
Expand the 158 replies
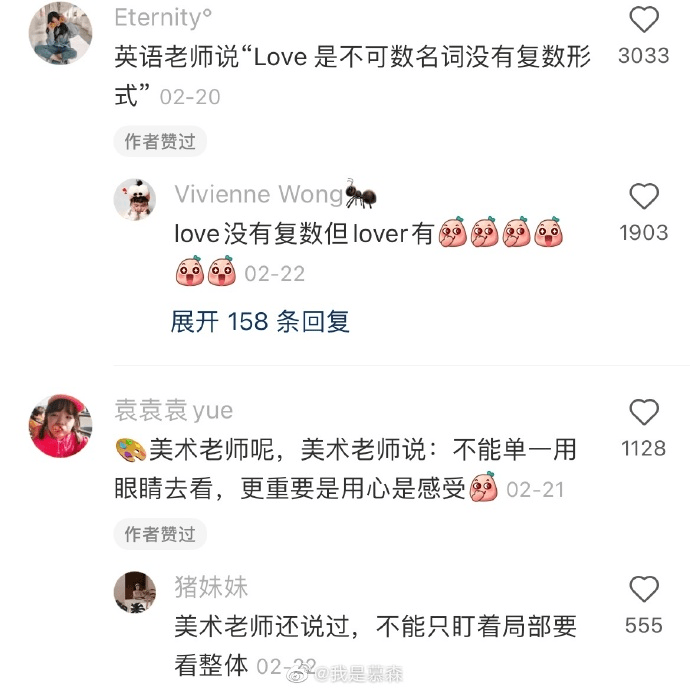pyautogui.click(x=259, y=322)
